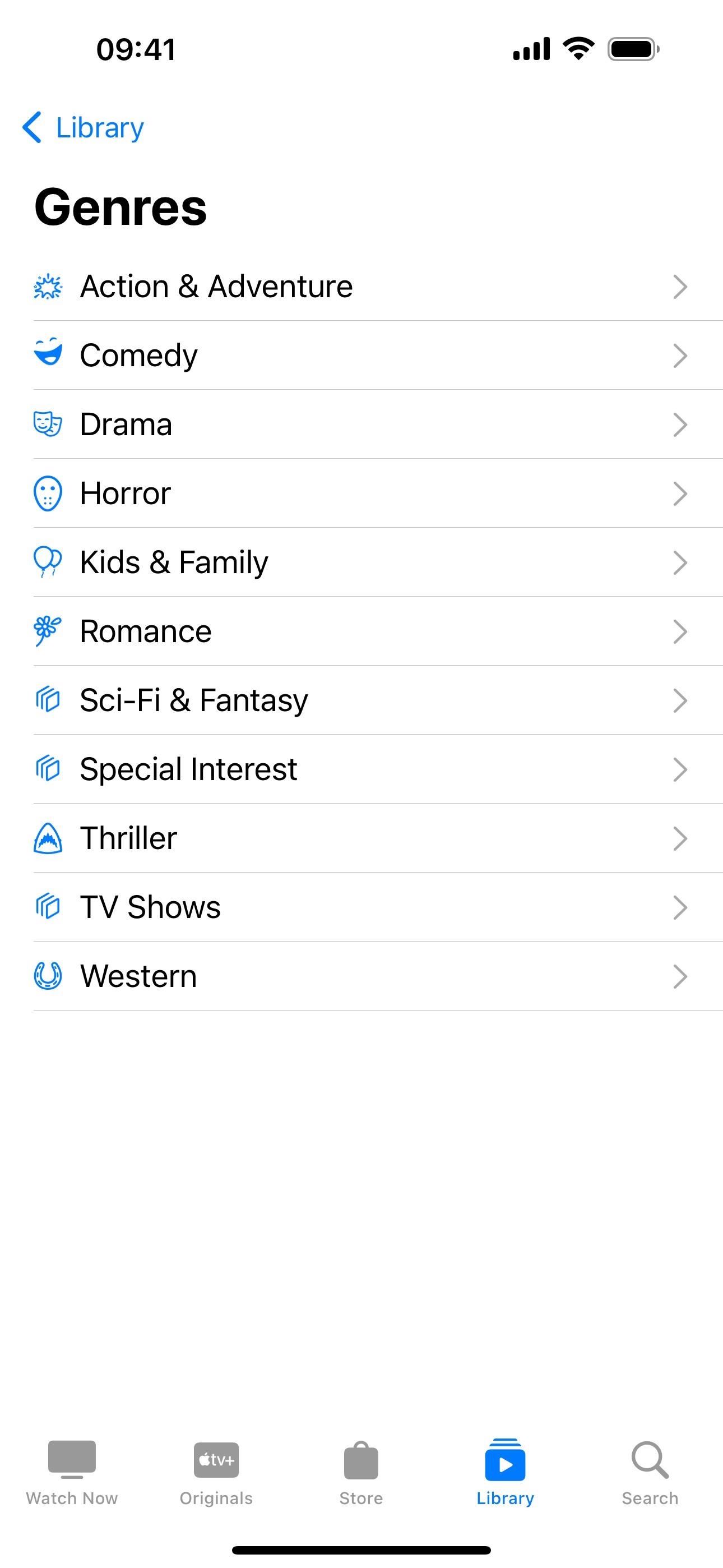This screenshot has width=723, height=1568.
Task: Tap the Action & Adventure burst icon
Action: tap(48, 285)
